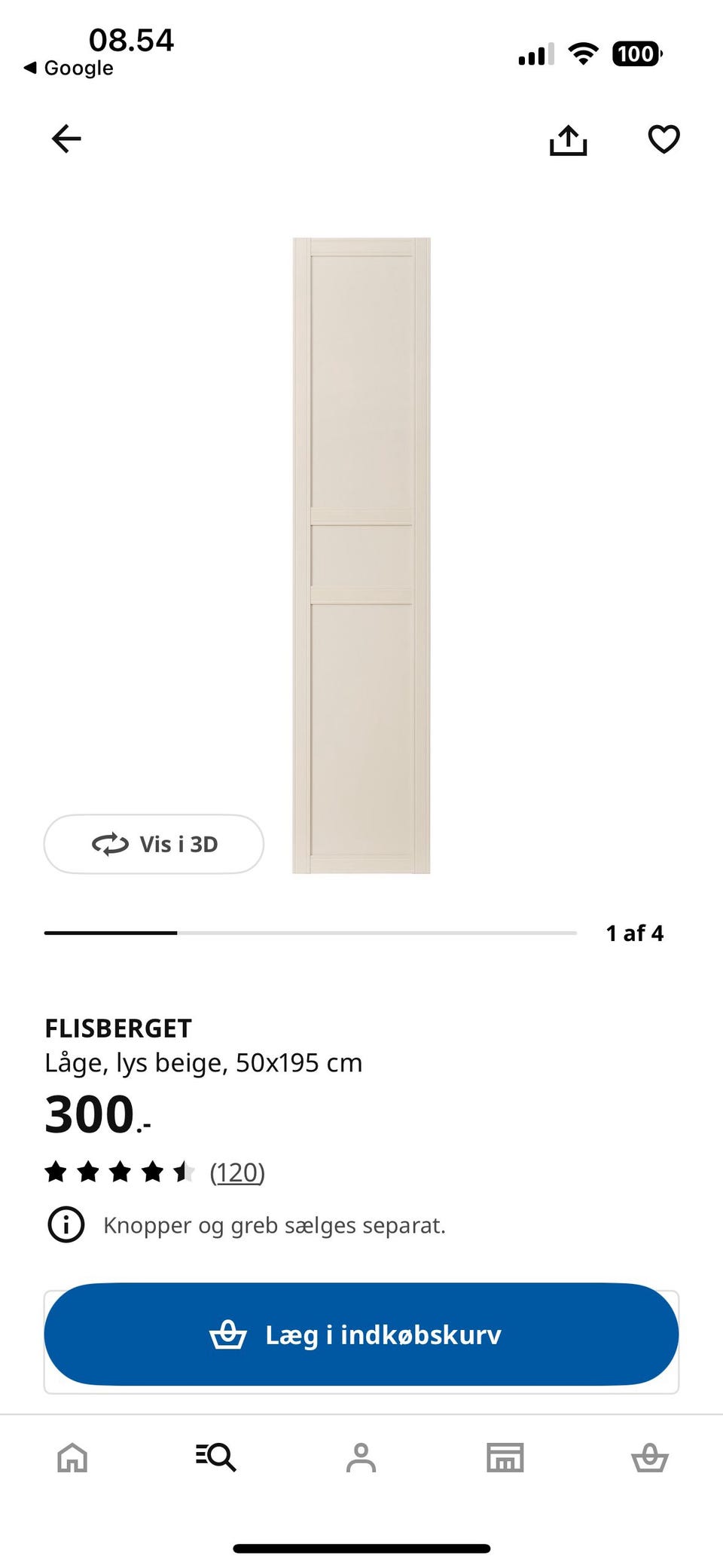Tap the heart to save FLISBERGET to favorites
Viewport: 723px width, 1568px height.
664,139
